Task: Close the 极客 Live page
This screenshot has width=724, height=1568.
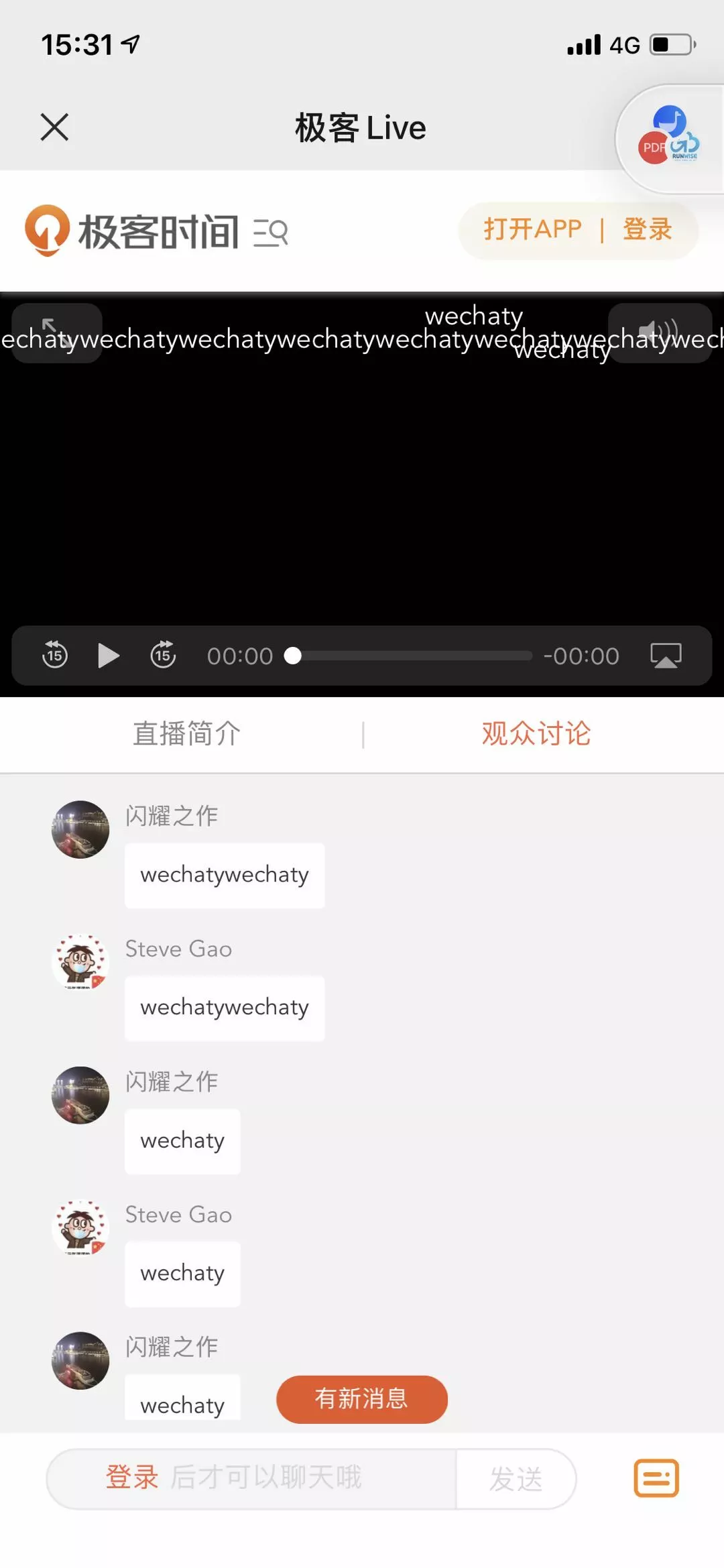Action: click(54, 127)
